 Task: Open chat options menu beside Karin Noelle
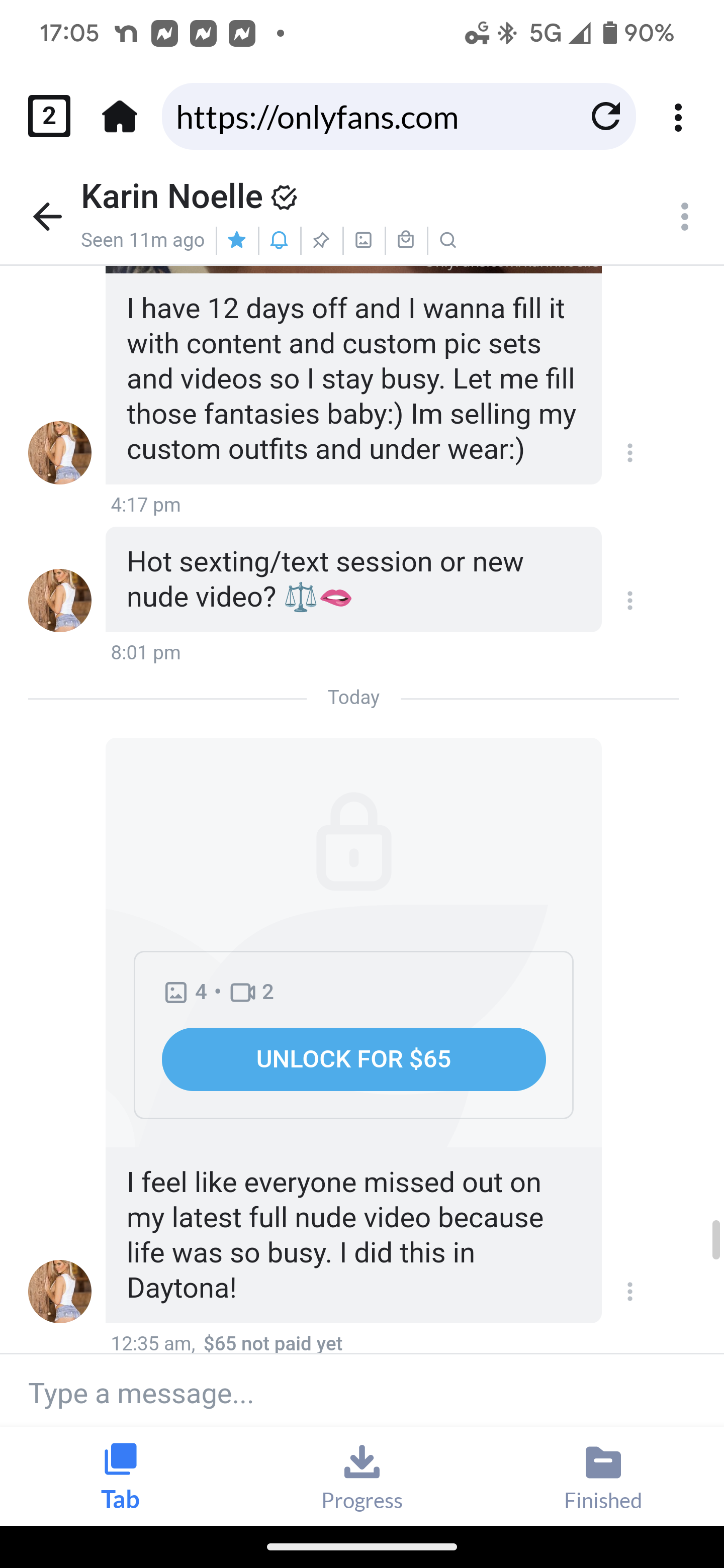(684, 217)
